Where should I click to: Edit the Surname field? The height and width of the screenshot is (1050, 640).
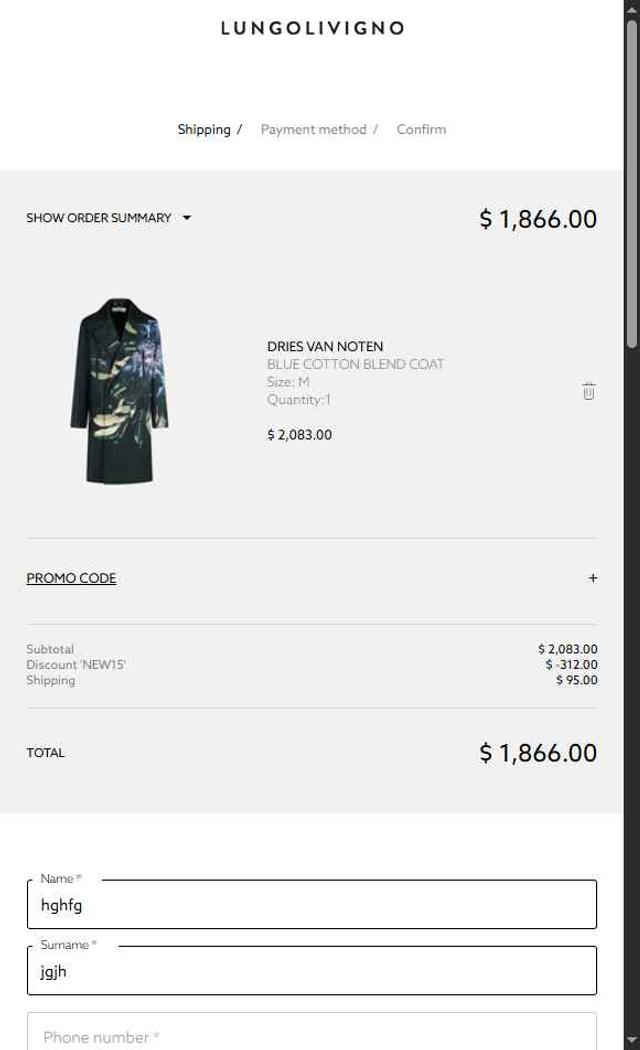(311, 971)
